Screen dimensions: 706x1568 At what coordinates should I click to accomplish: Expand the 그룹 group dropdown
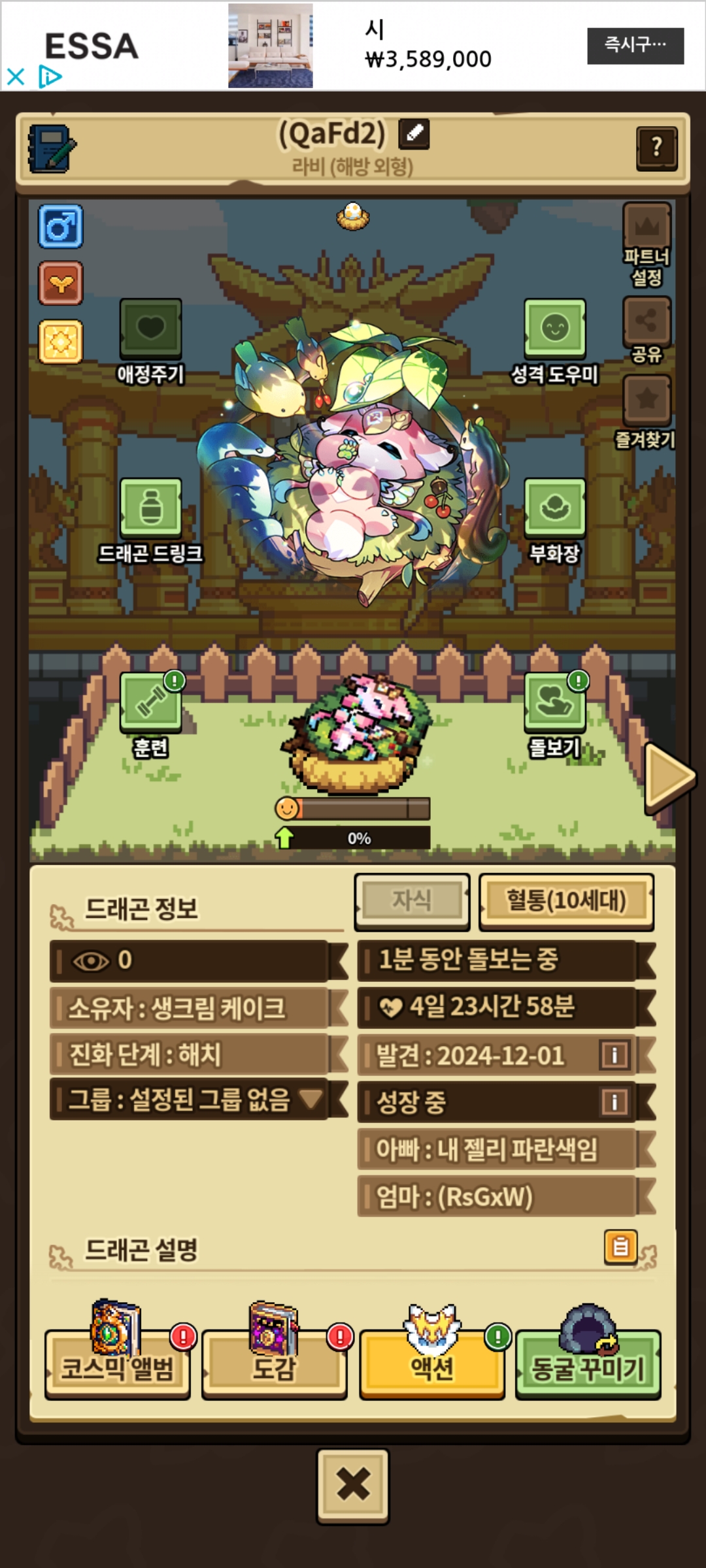[311, 1099]
